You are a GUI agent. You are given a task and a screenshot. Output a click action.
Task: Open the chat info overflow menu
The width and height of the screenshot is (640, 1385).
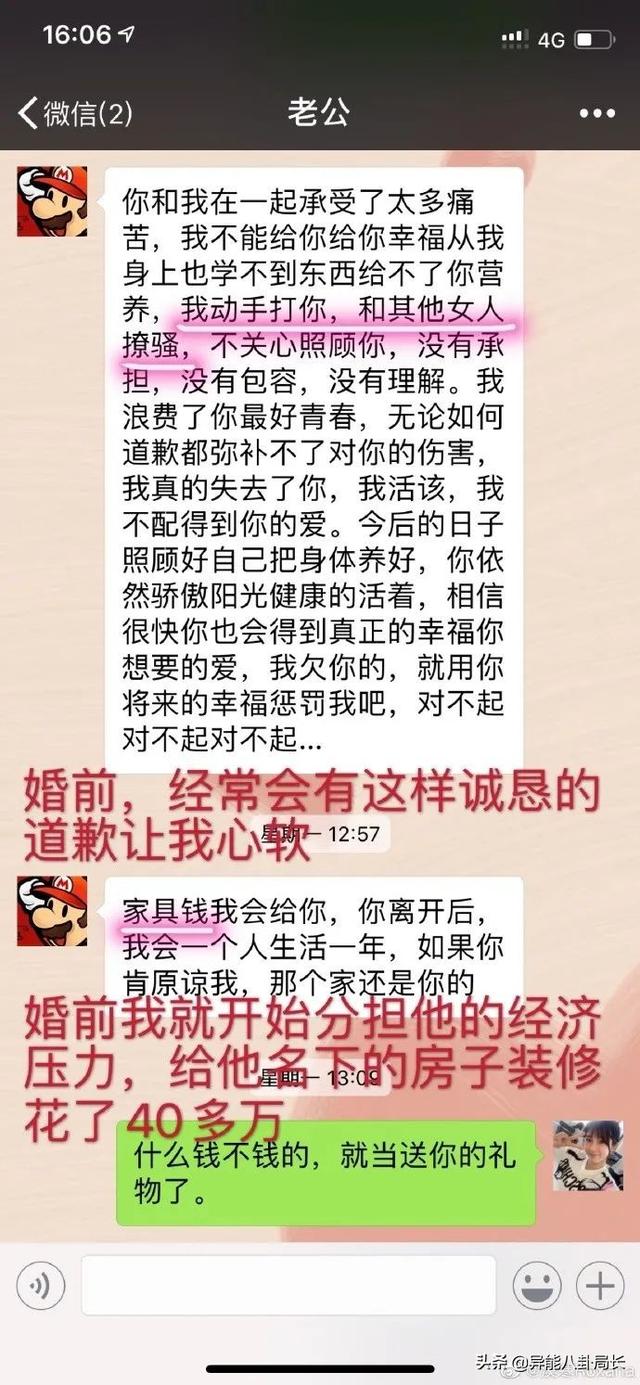point(597,113)
